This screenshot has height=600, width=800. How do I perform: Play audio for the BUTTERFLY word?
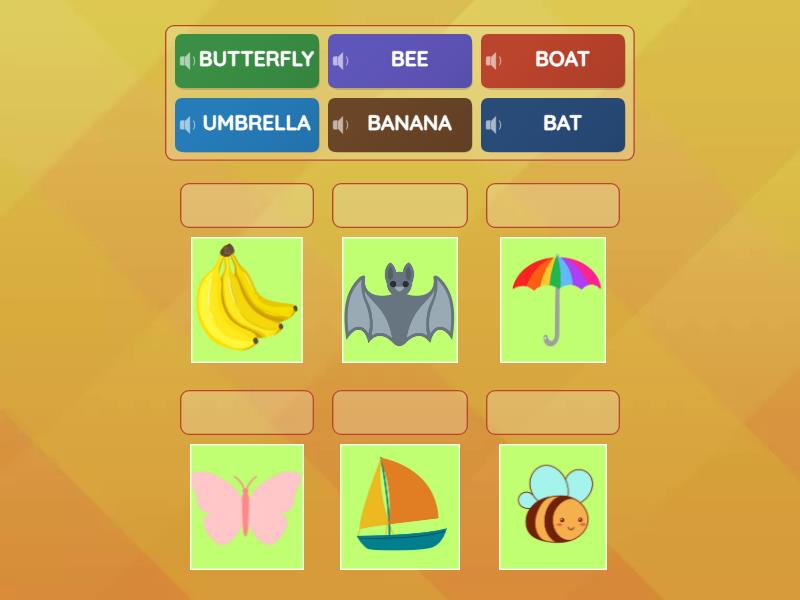(187, 61)
